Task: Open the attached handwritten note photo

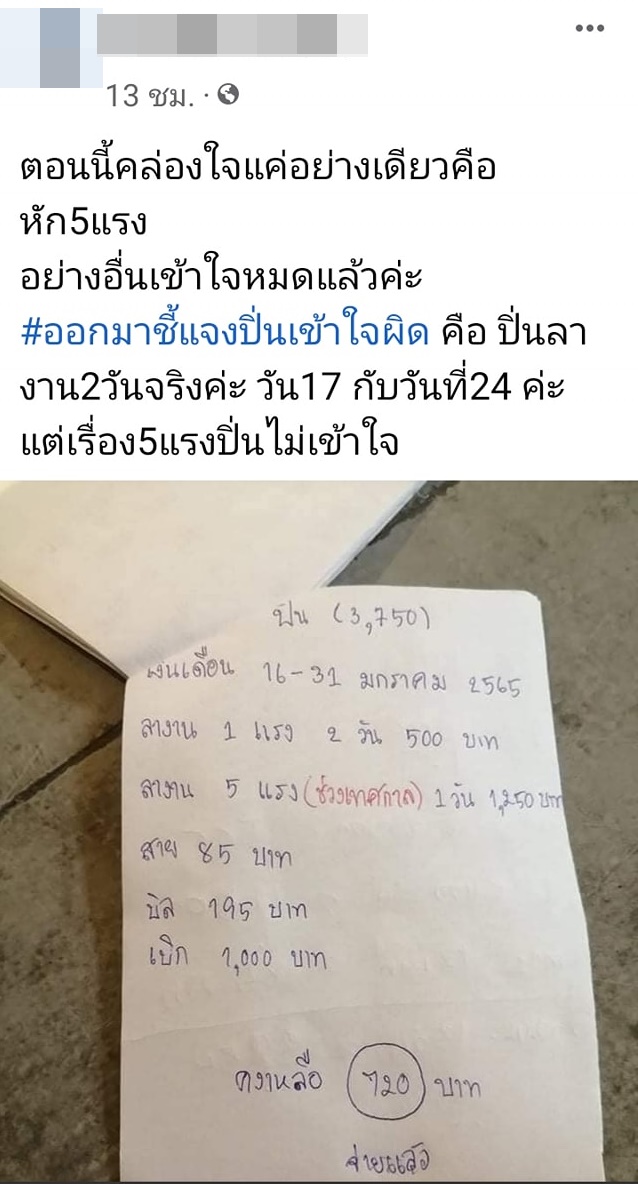Action: [x=319, y=830]
